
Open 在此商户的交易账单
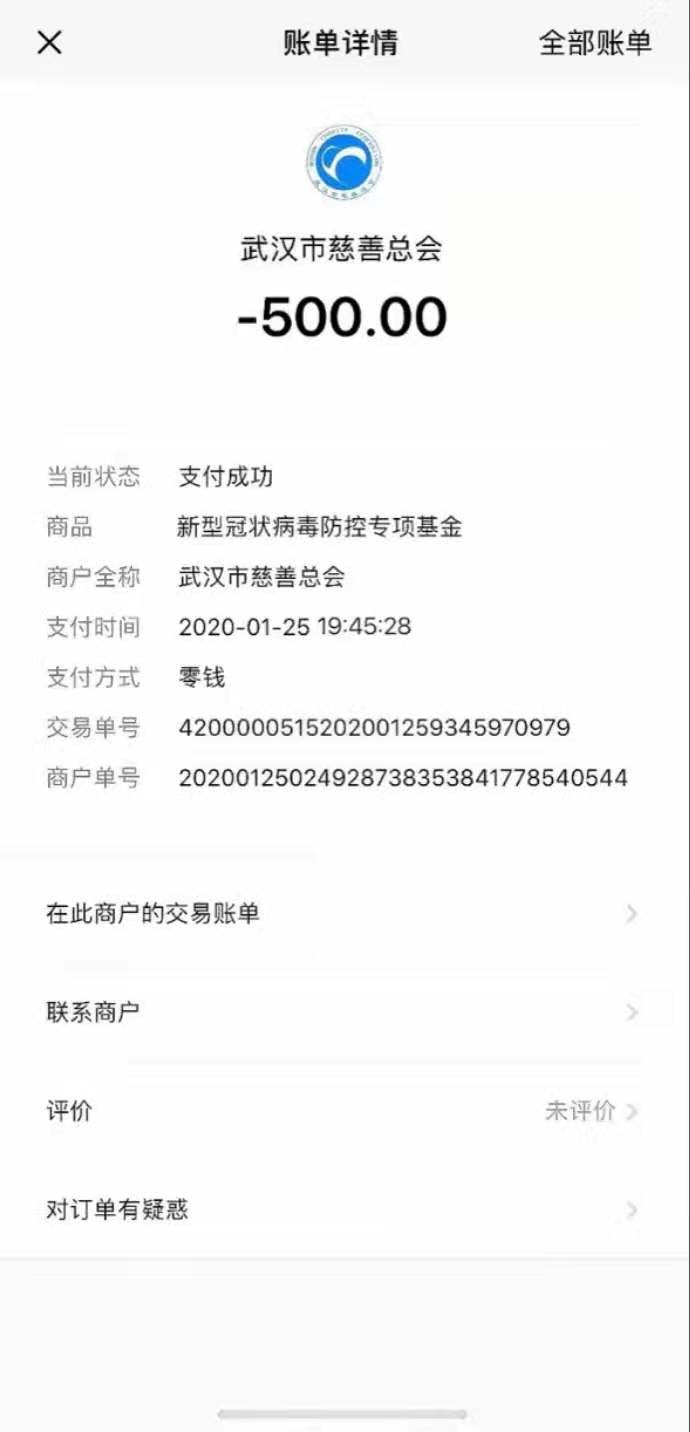(x=340, y=913)
